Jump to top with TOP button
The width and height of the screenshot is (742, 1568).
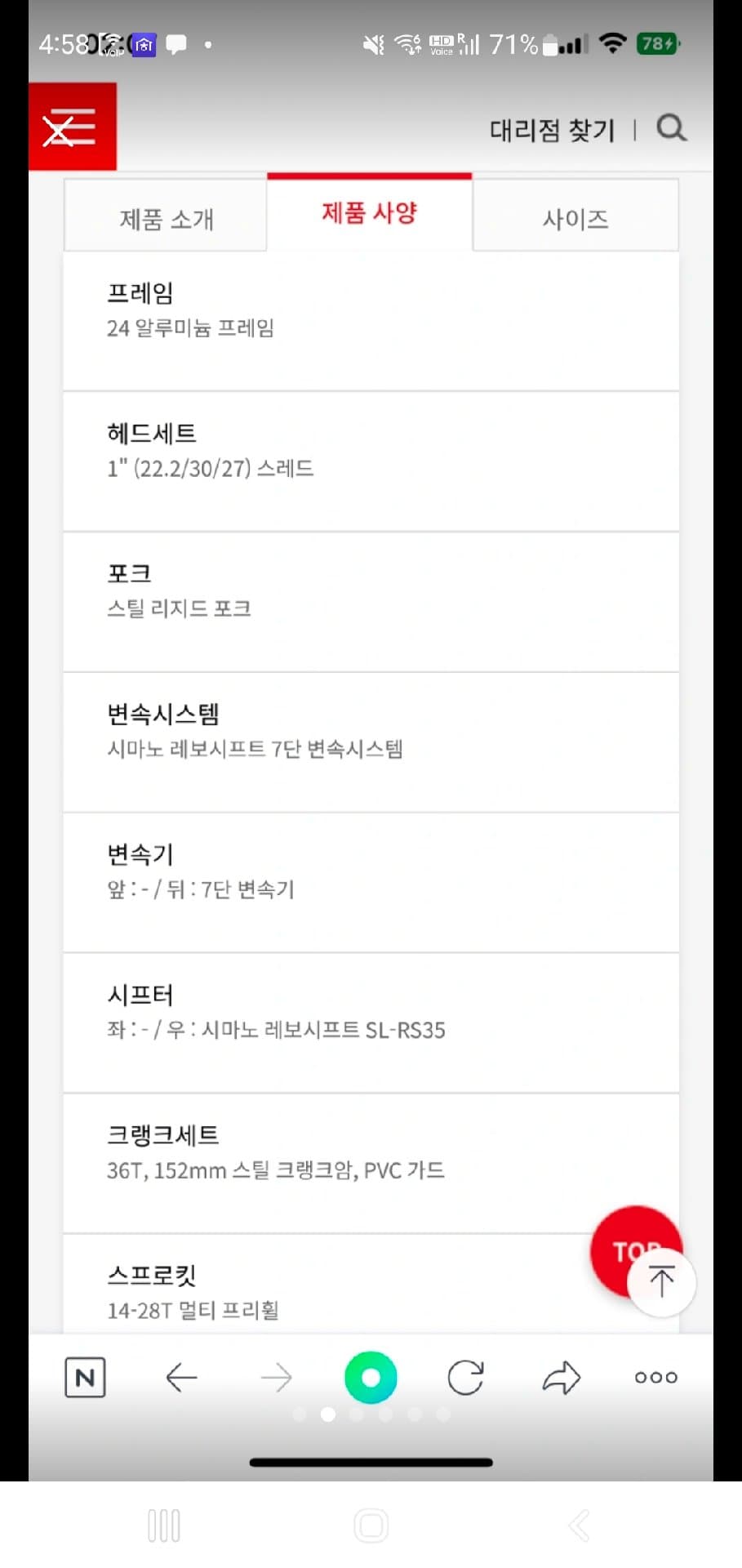(x=636, y=1249)
